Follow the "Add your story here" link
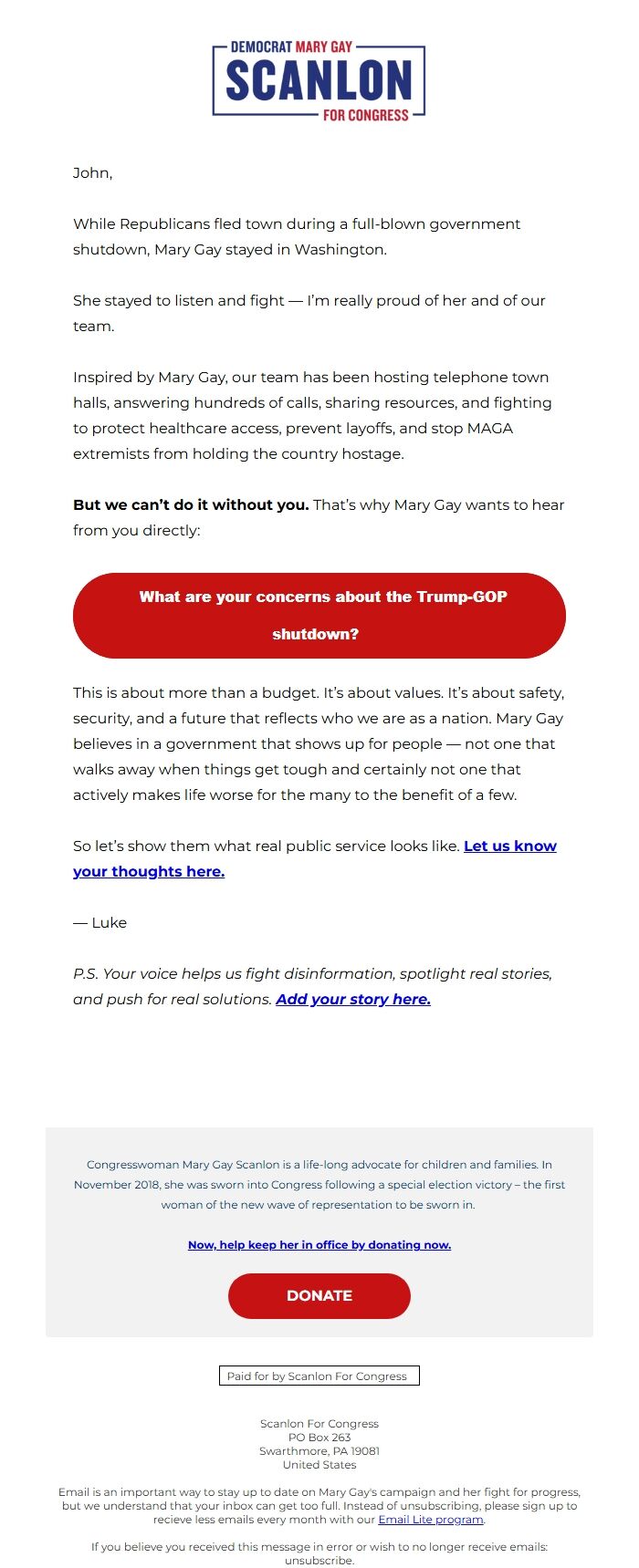This screenshot has width=639, height=1568. (x=353, y=999)
